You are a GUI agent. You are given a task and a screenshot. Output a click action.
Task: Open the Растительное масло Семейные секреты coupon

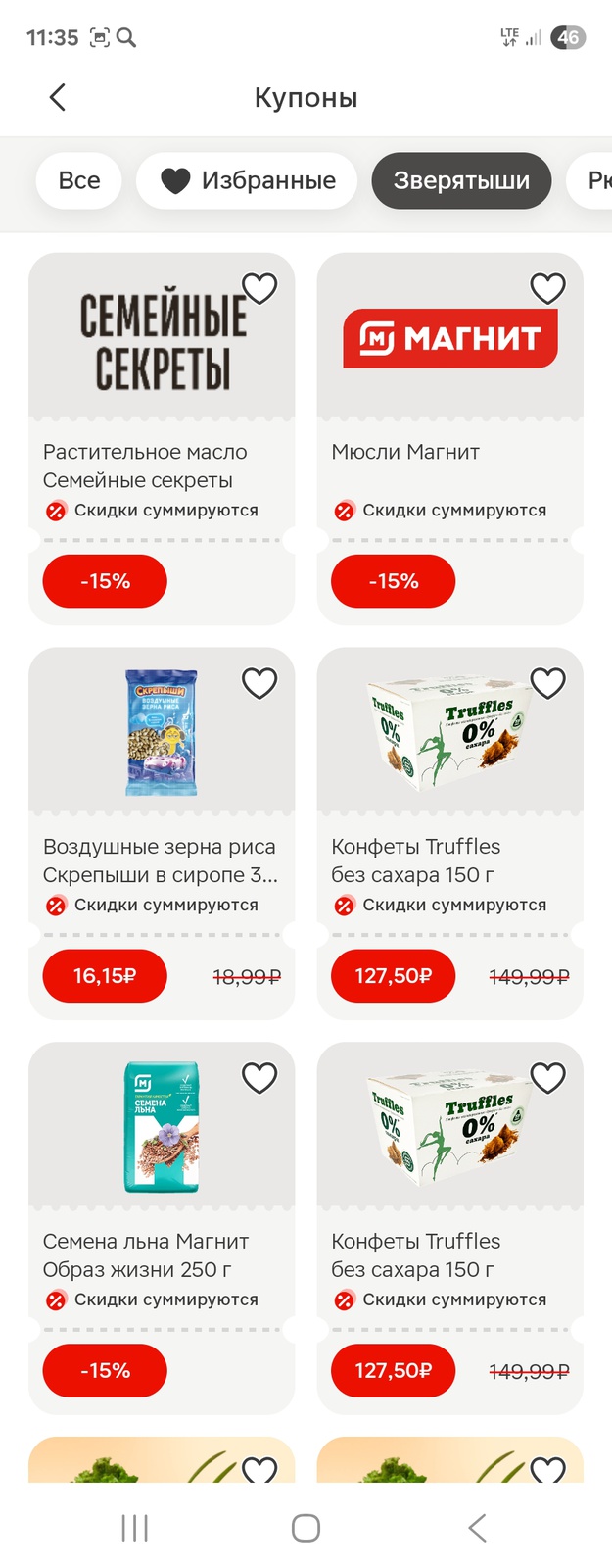(x=162, y=466)
